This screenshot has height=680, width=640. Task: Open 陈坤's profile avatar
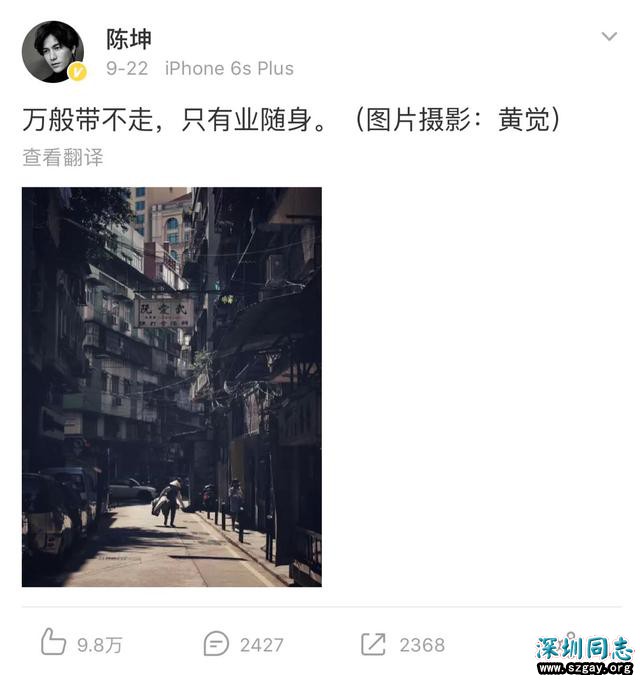click(53, 52)
